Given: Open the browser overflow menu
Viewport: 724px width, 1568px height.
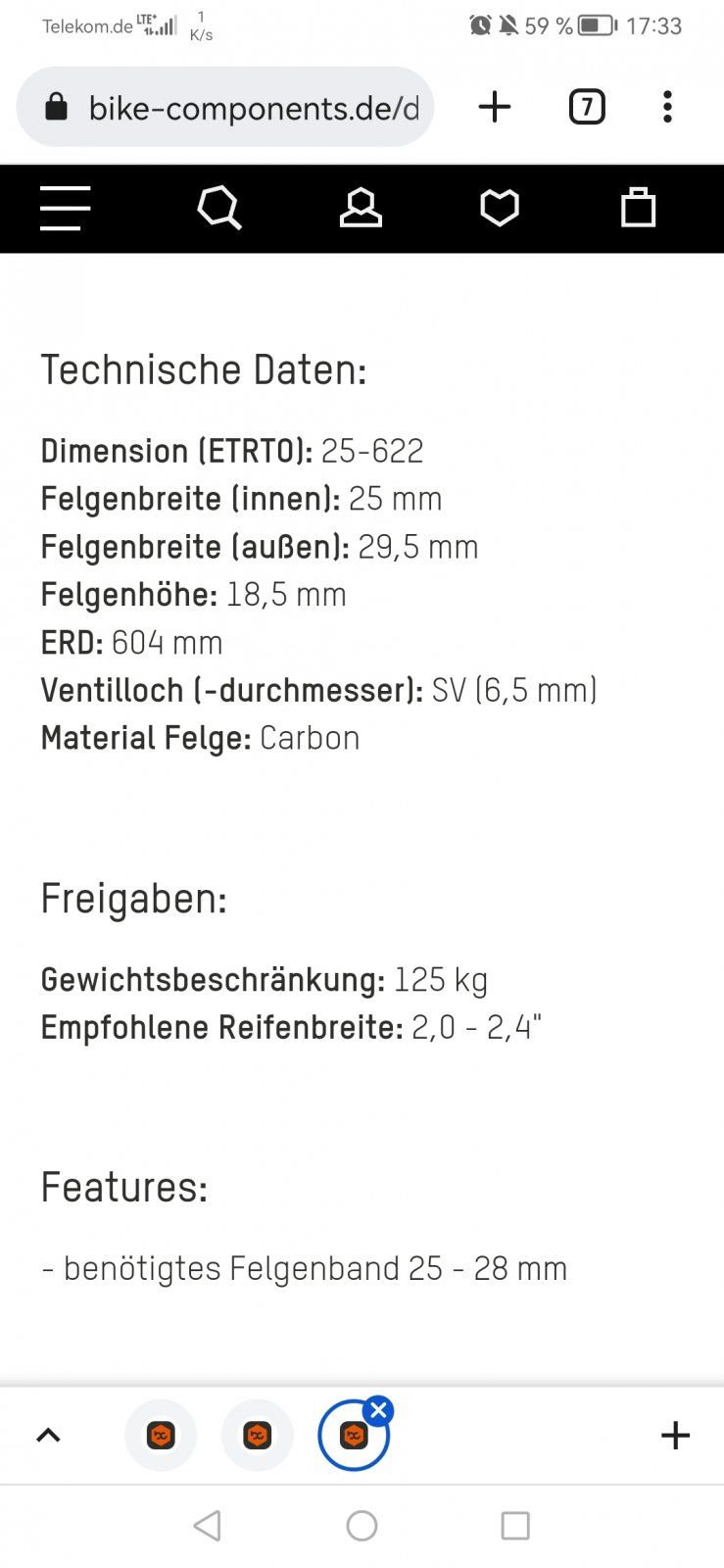Looking at the screenshot, I should [667, 107].
